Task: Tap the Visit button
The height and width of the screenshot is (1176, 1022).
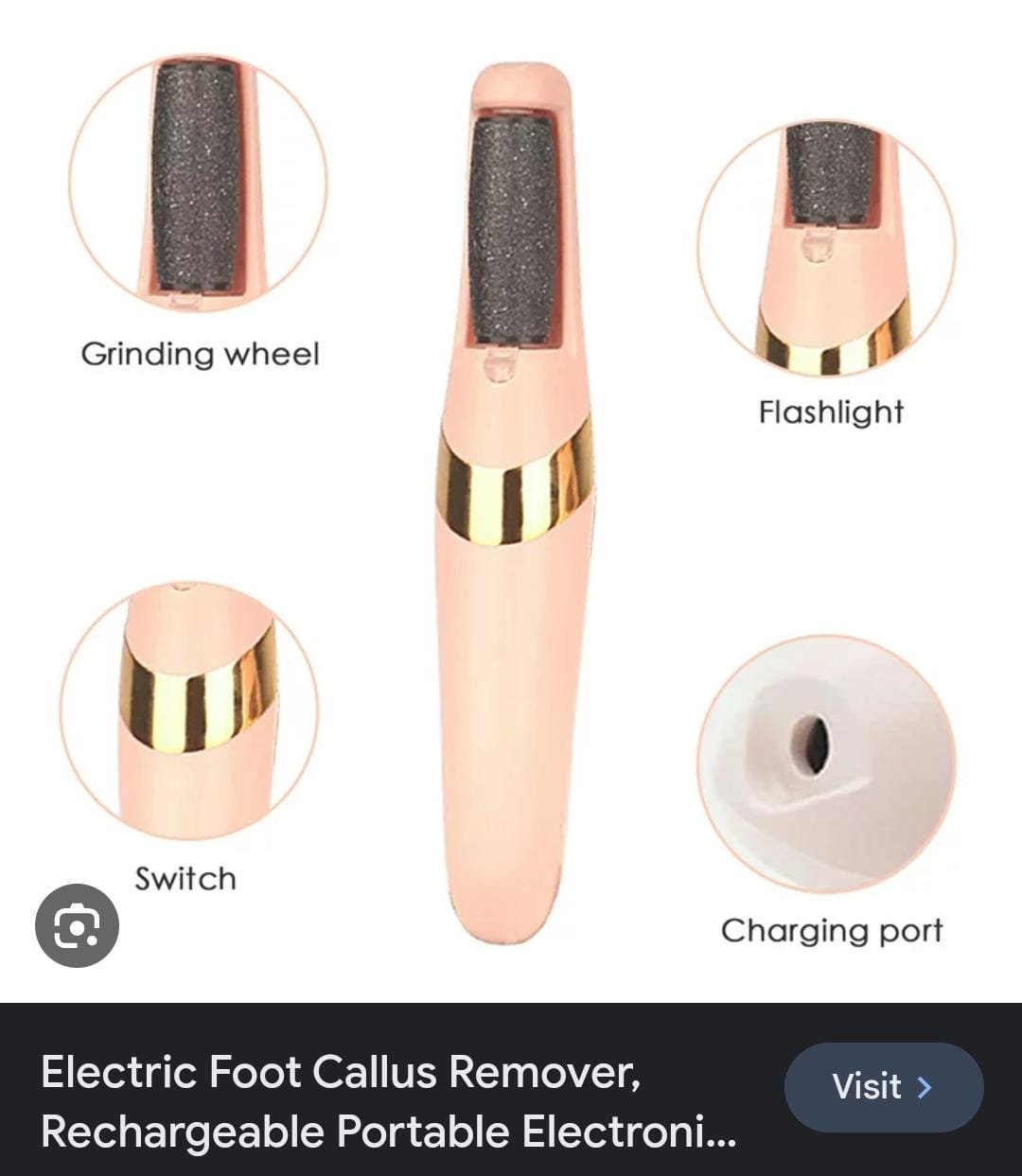Action: (x=883, y=1086)
